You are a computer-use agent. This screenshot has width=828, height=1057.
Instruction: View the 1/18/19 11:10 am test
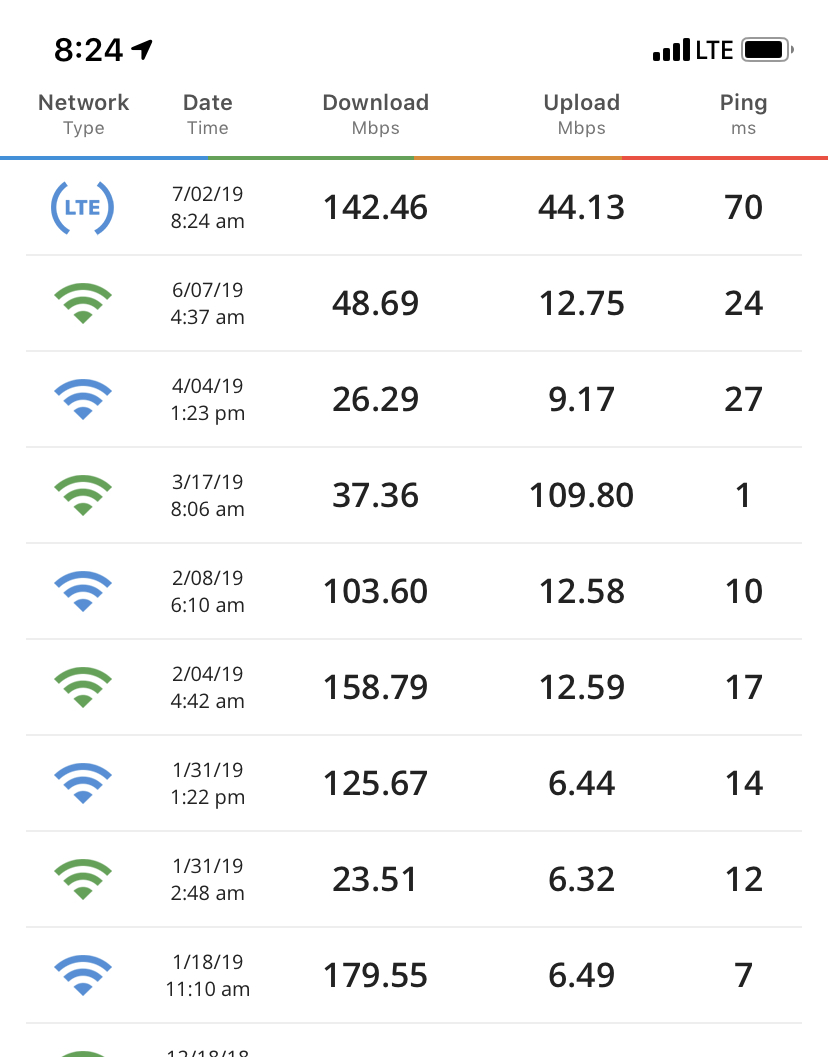414,976
